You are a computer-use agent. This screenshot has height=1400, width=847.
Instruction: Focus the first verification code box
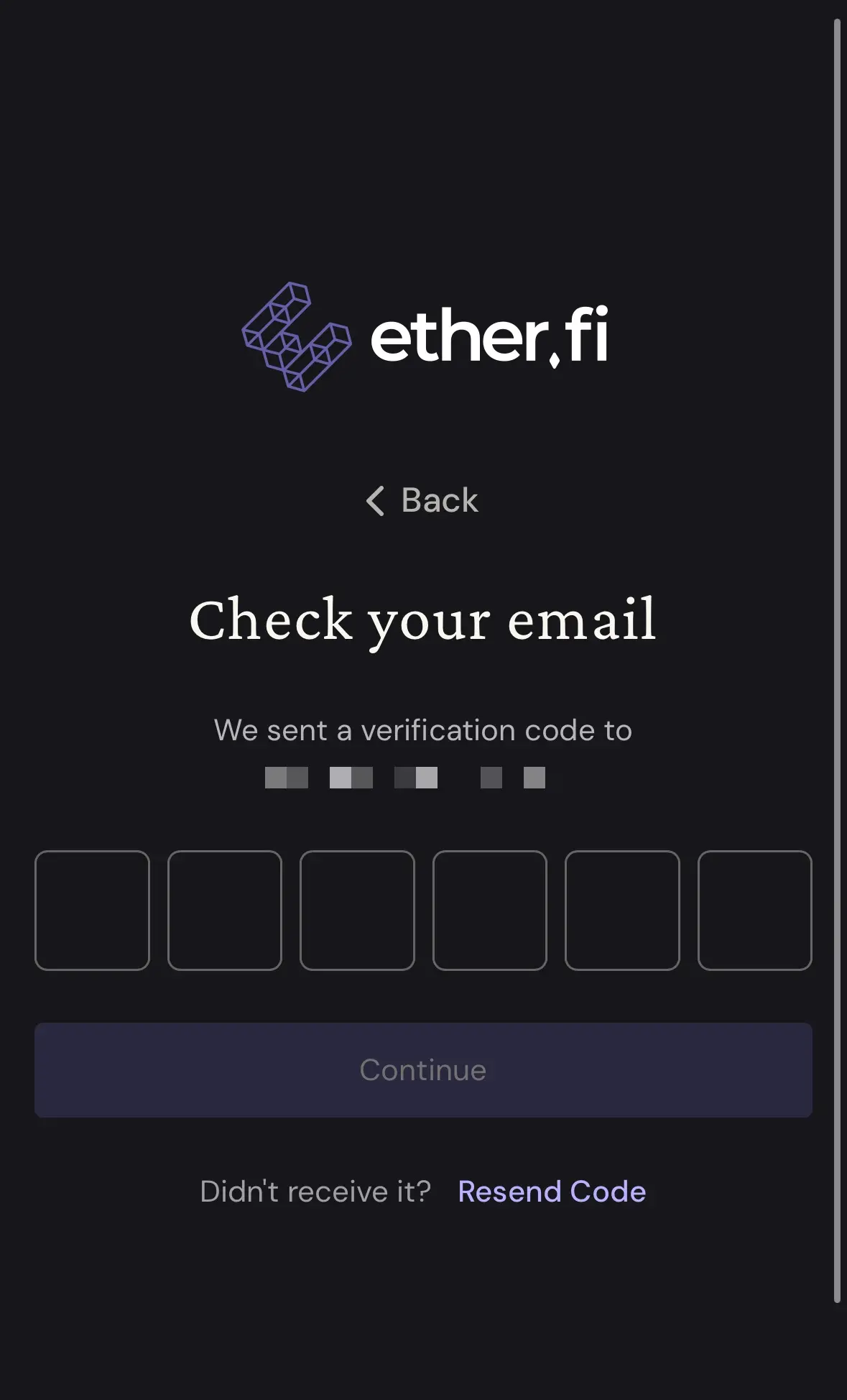click(x=92, y=910)
